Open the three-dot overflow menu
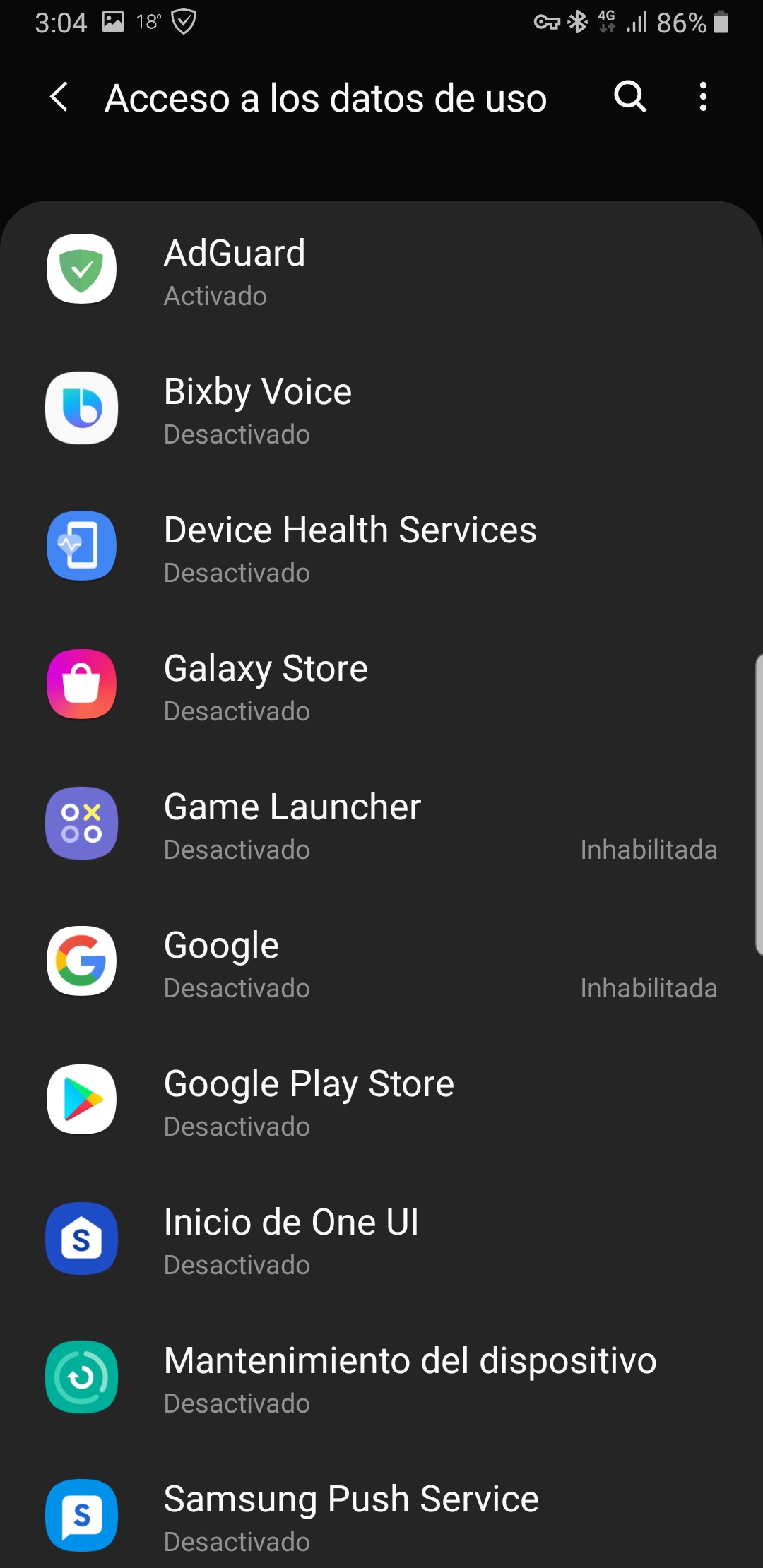763x1568 pixels. tap(703, 97)
